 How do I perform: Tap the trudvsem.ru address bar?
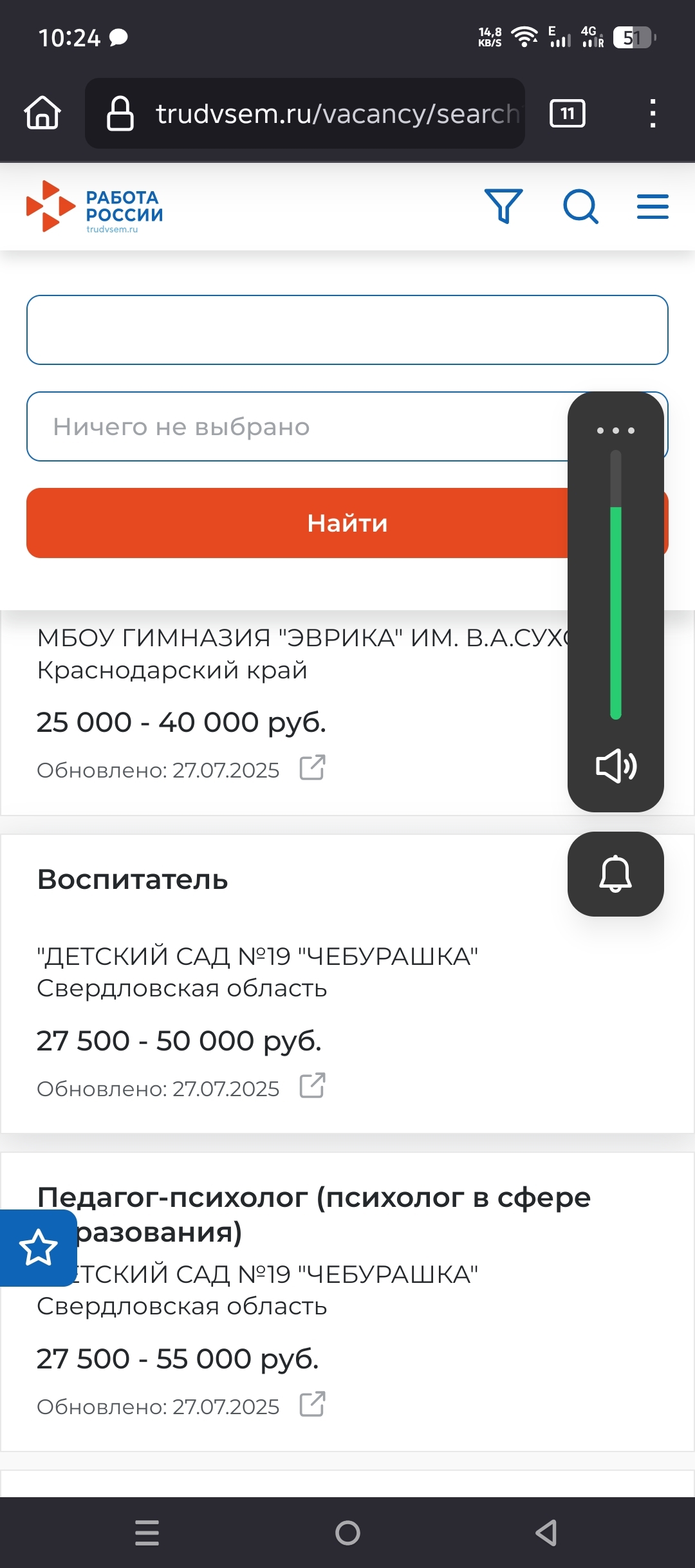tap(322, 113)
